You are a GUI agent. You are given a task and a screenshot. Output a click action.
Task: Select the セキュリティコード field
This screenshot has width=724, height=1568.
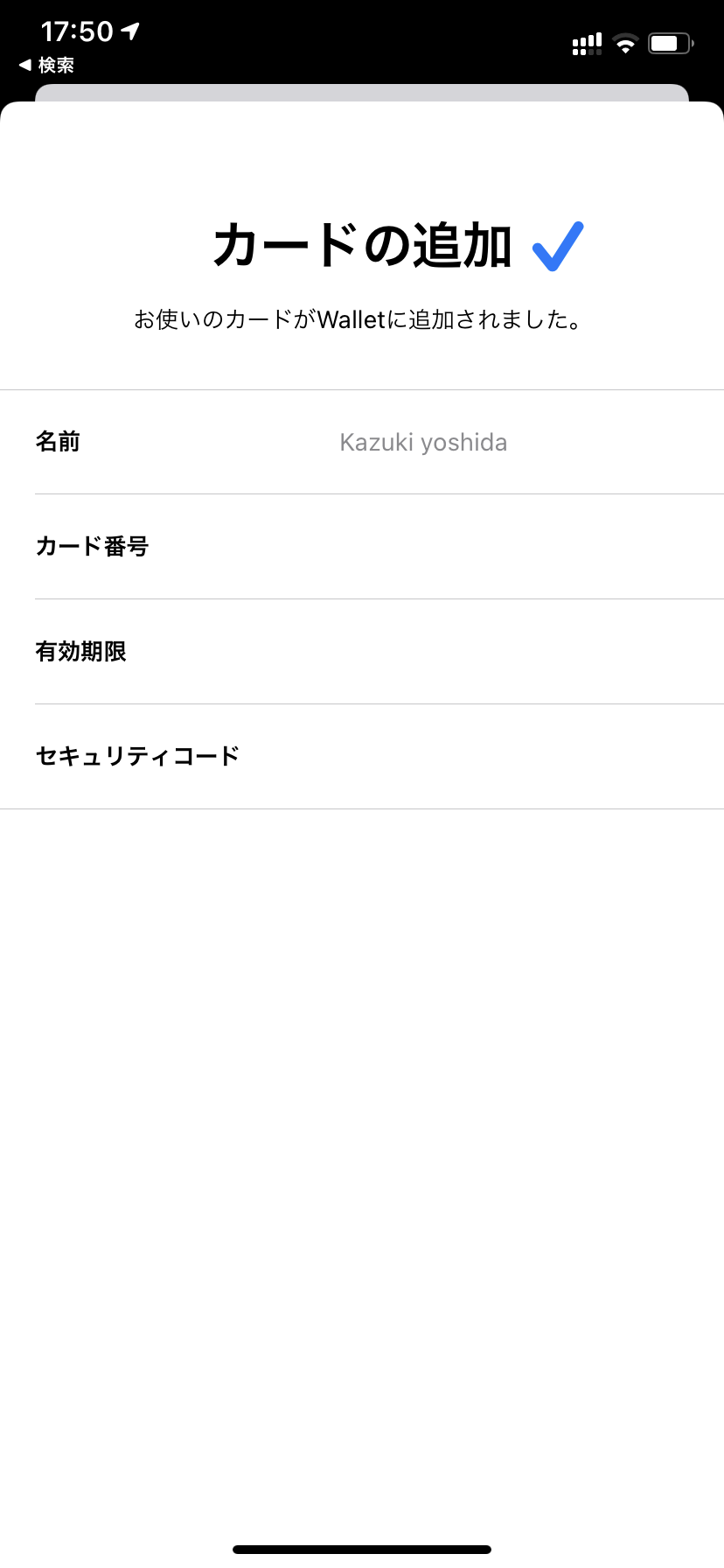(x=362, y=757)
